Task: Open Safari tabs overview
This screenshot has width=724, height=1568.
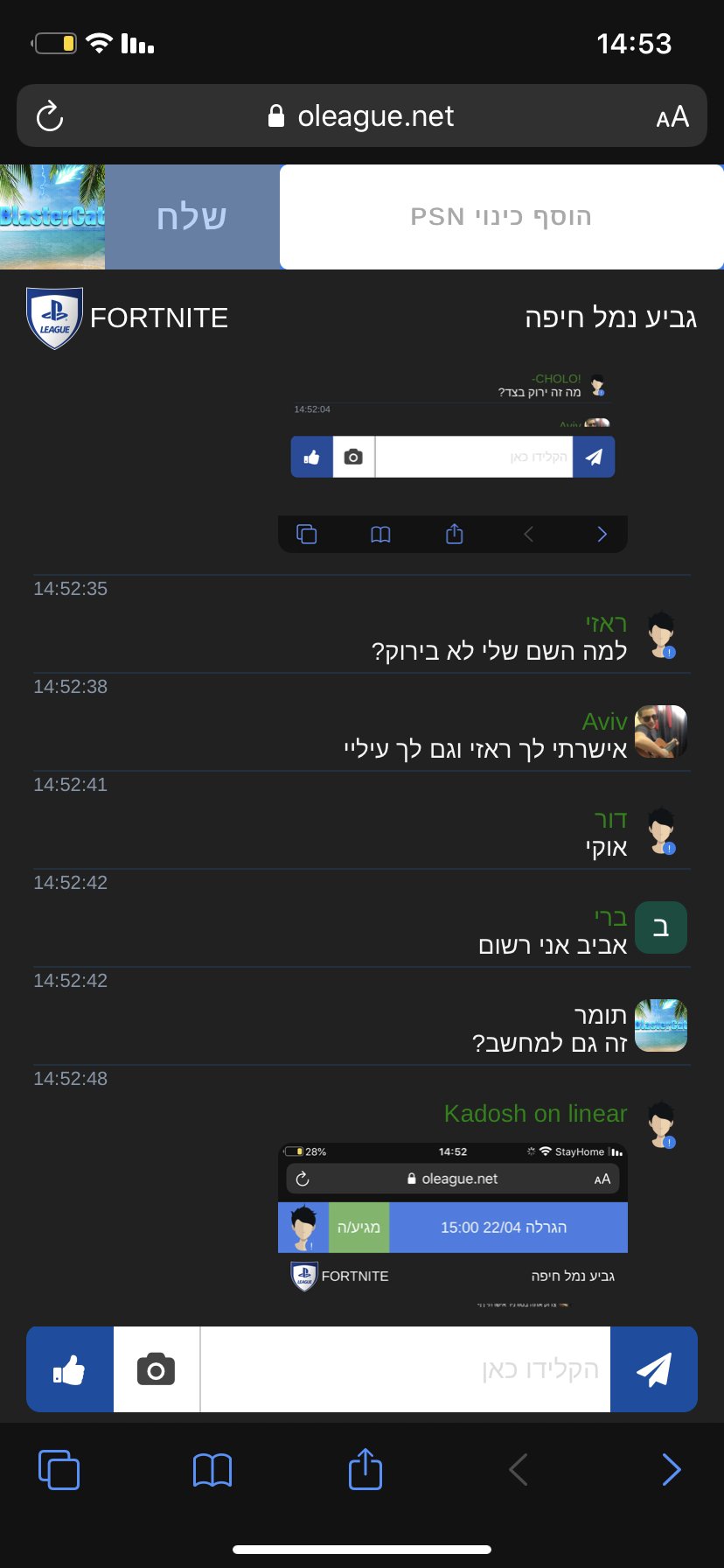Action: pyautogui.click(x=59, y=1469)
